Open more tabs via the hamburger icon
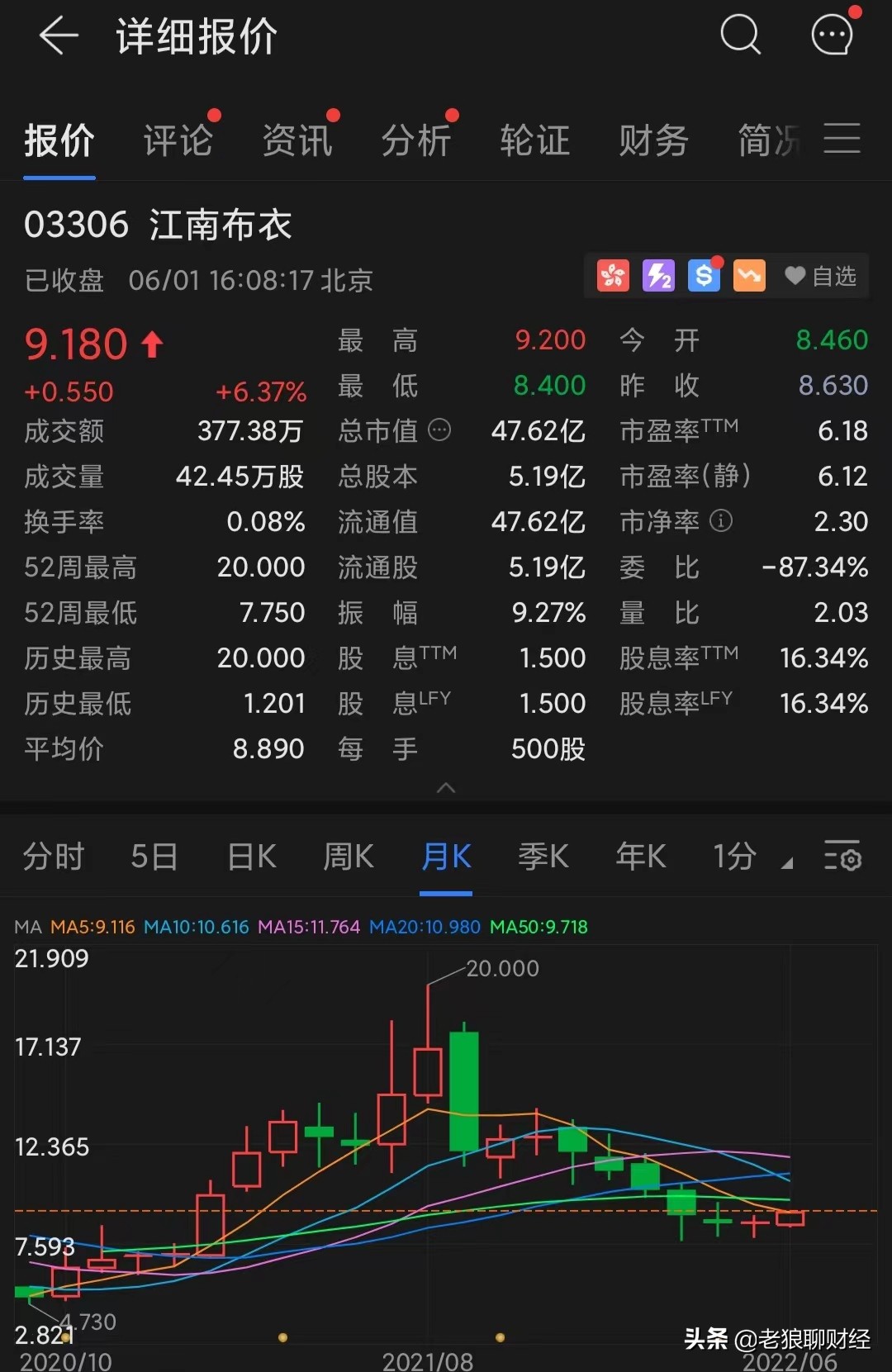The height and width of the screenshot is (1372, 892). [x=842, y=140]
